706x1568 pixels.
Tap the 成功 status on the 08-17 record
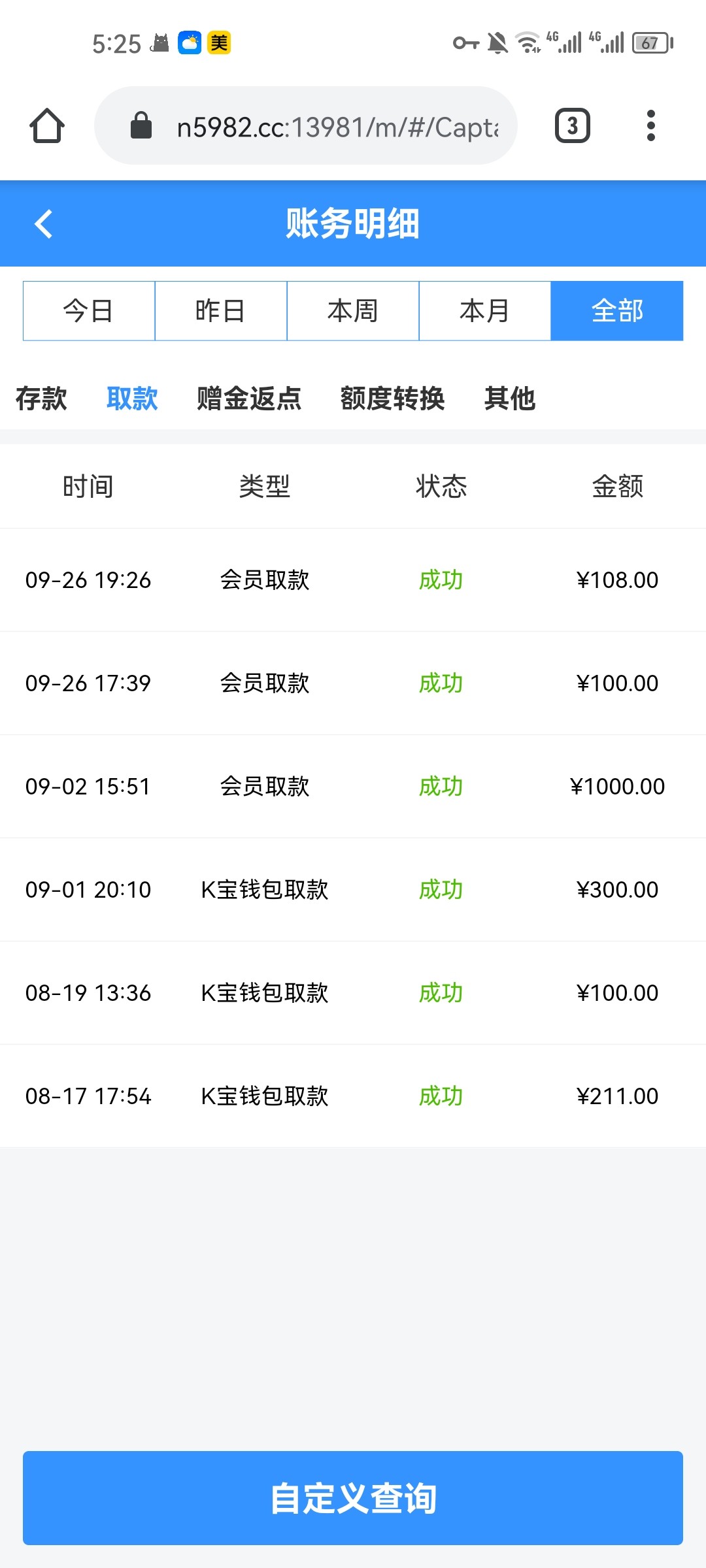click(441, 1096)
